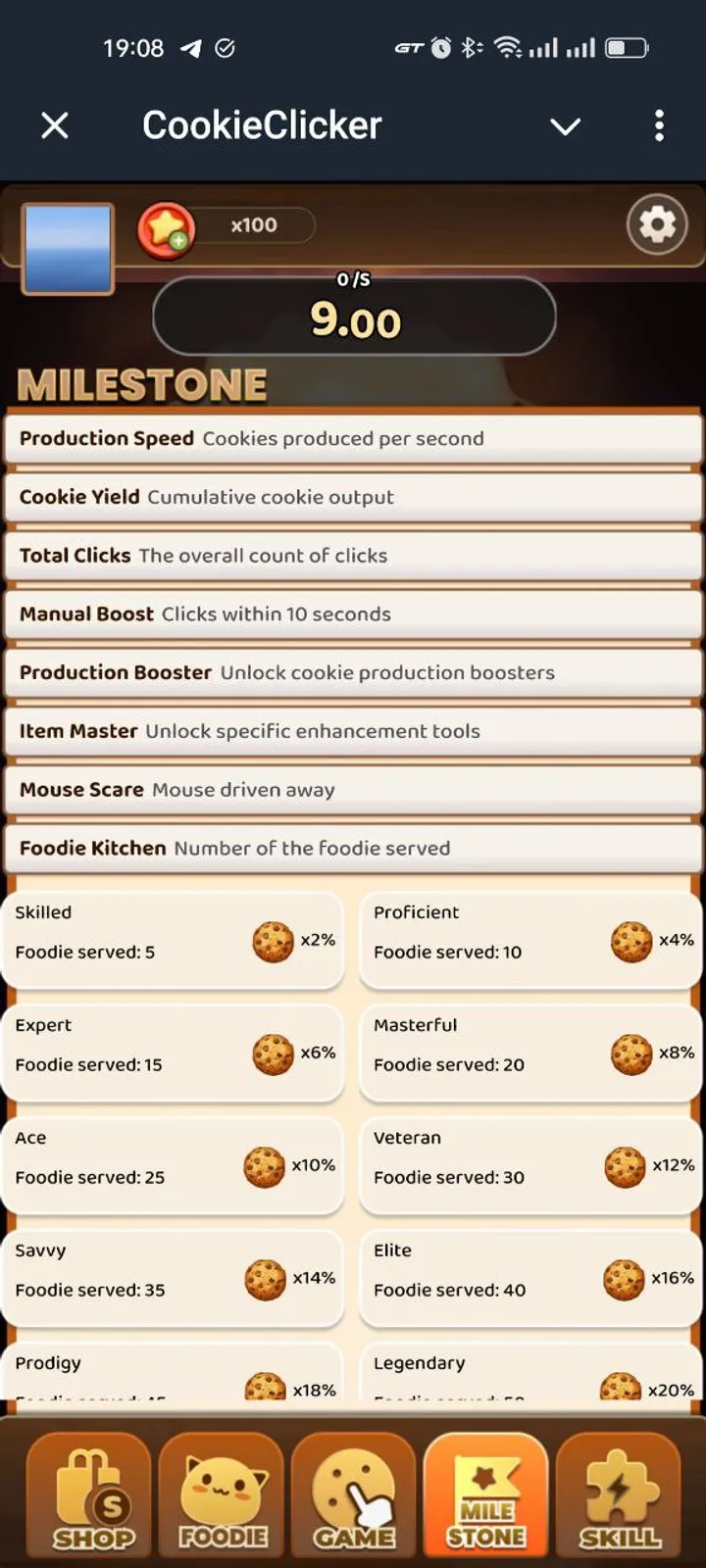Expand the Cookie Yield milestone section
The image size is (706, 1568).
click(353, 497)
